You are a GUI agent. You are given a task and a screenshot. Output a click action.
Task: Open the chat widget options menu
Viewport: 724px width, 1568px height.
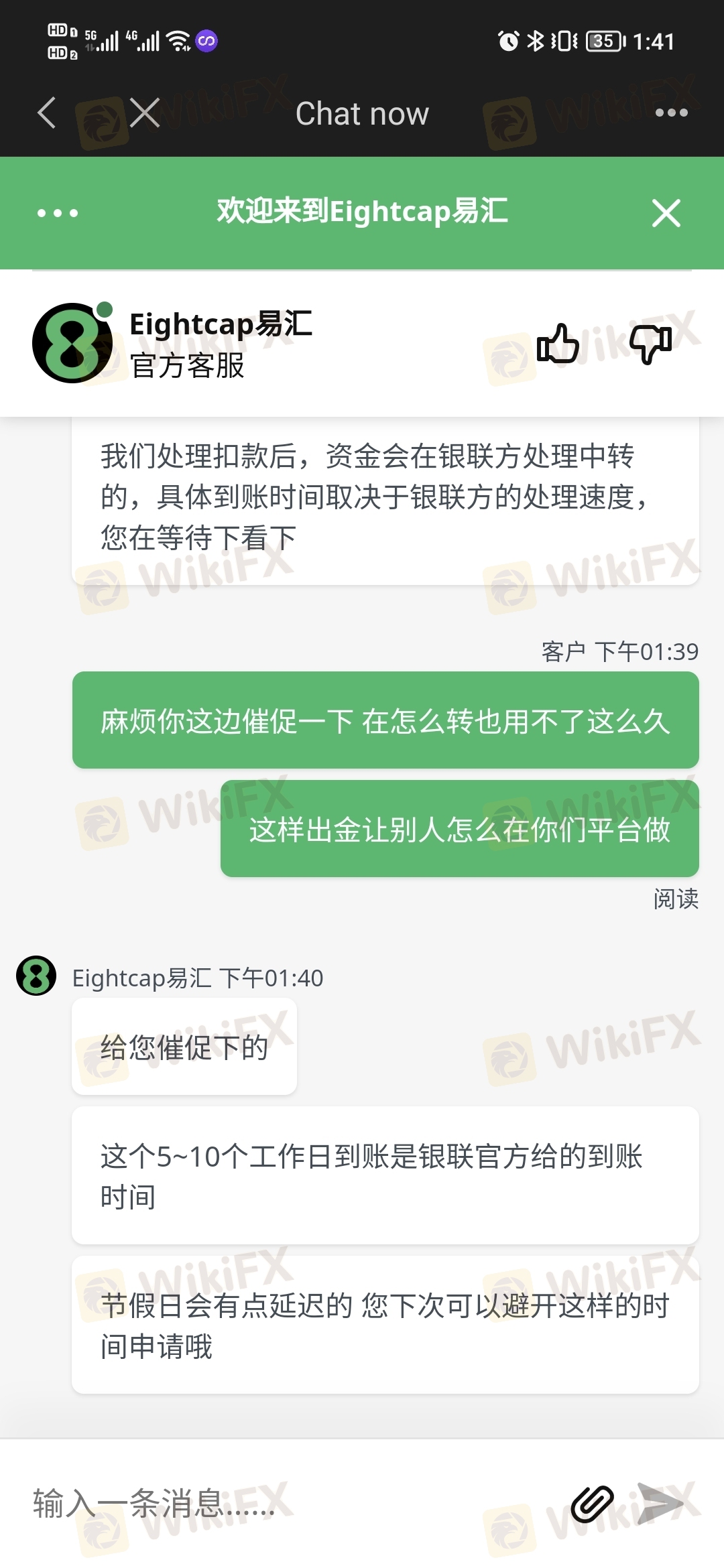pyautogui.click(x=58, y=213)
